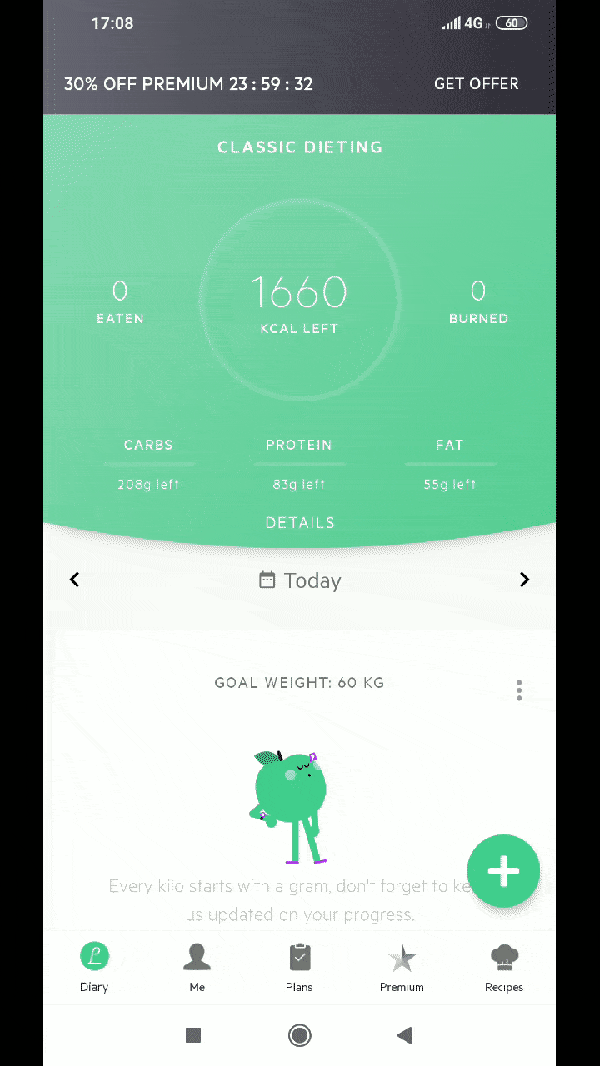Select the Diary tab
This screenshot has height=1066, width=600.
point(94,967)
